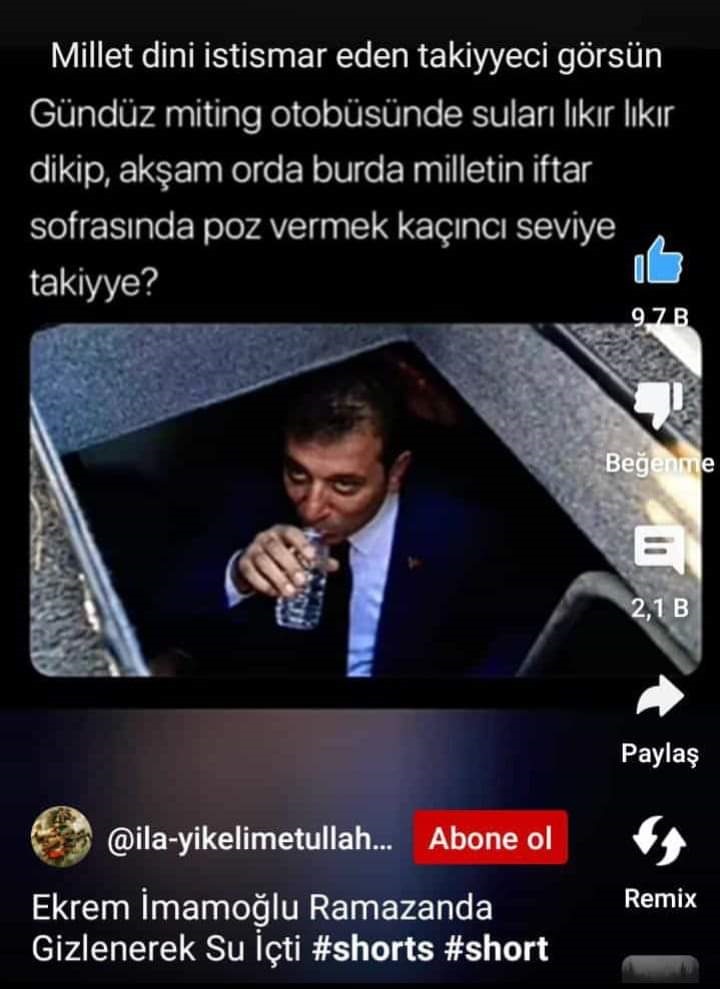The width and height of the screenshot is (720, 989).
Task: Open the @ila-yikelimetullah channel
Action: [250, 839]
